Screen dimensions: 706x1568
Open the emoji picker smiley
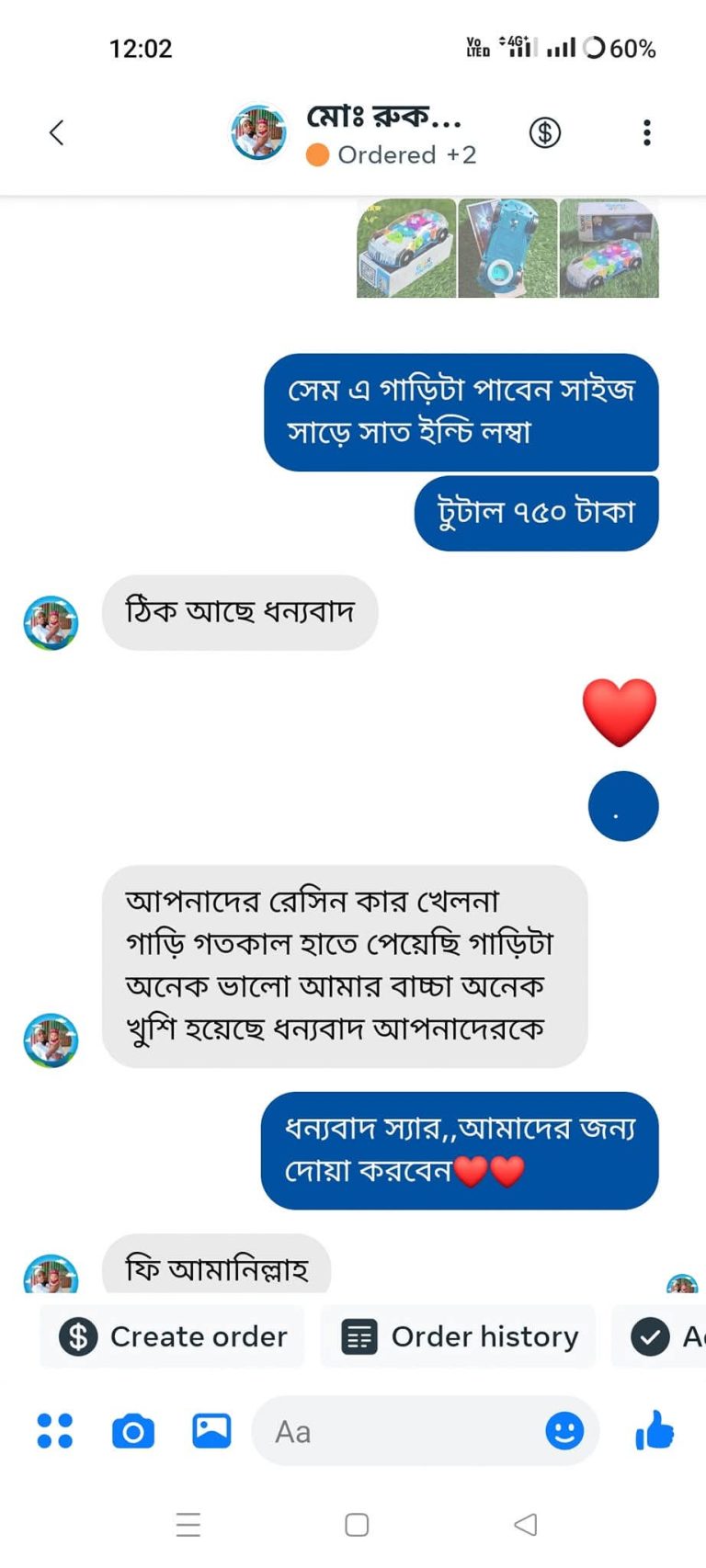[x=564, y=1431]
